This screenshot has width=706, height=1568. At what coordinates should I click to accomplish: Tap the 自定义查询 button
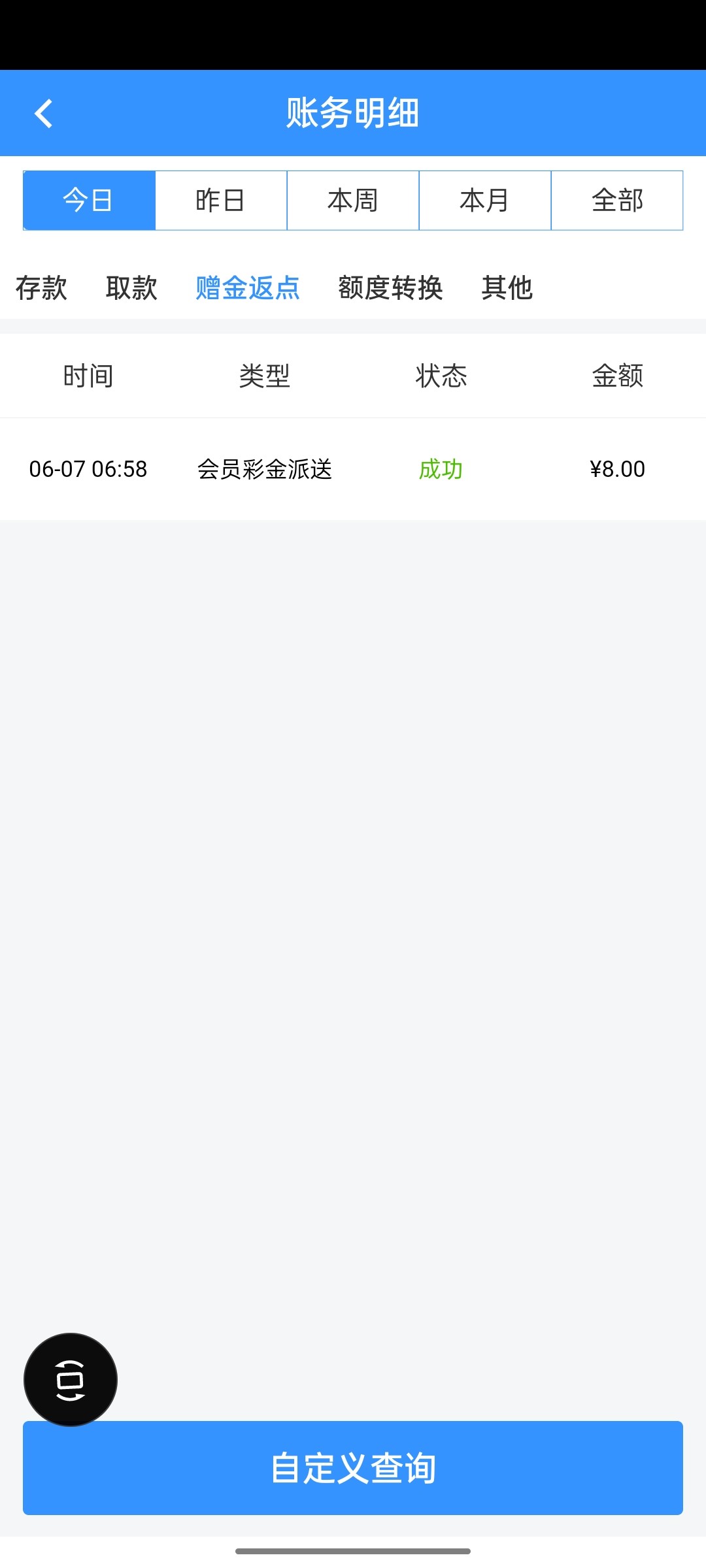pyautogui.click(x=353, y=1467)
